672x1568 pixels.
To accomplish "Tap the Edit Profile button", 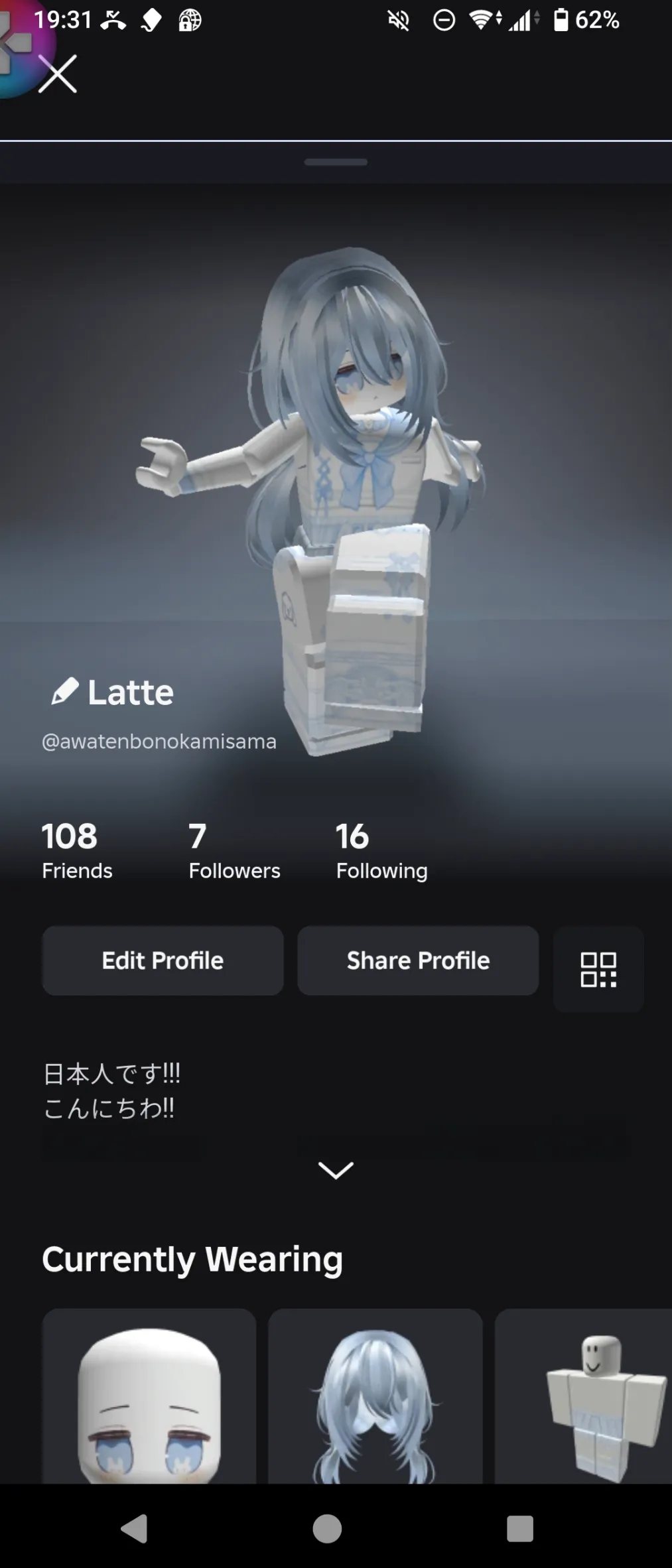I will pyautogui.click(x=163, y=960).
